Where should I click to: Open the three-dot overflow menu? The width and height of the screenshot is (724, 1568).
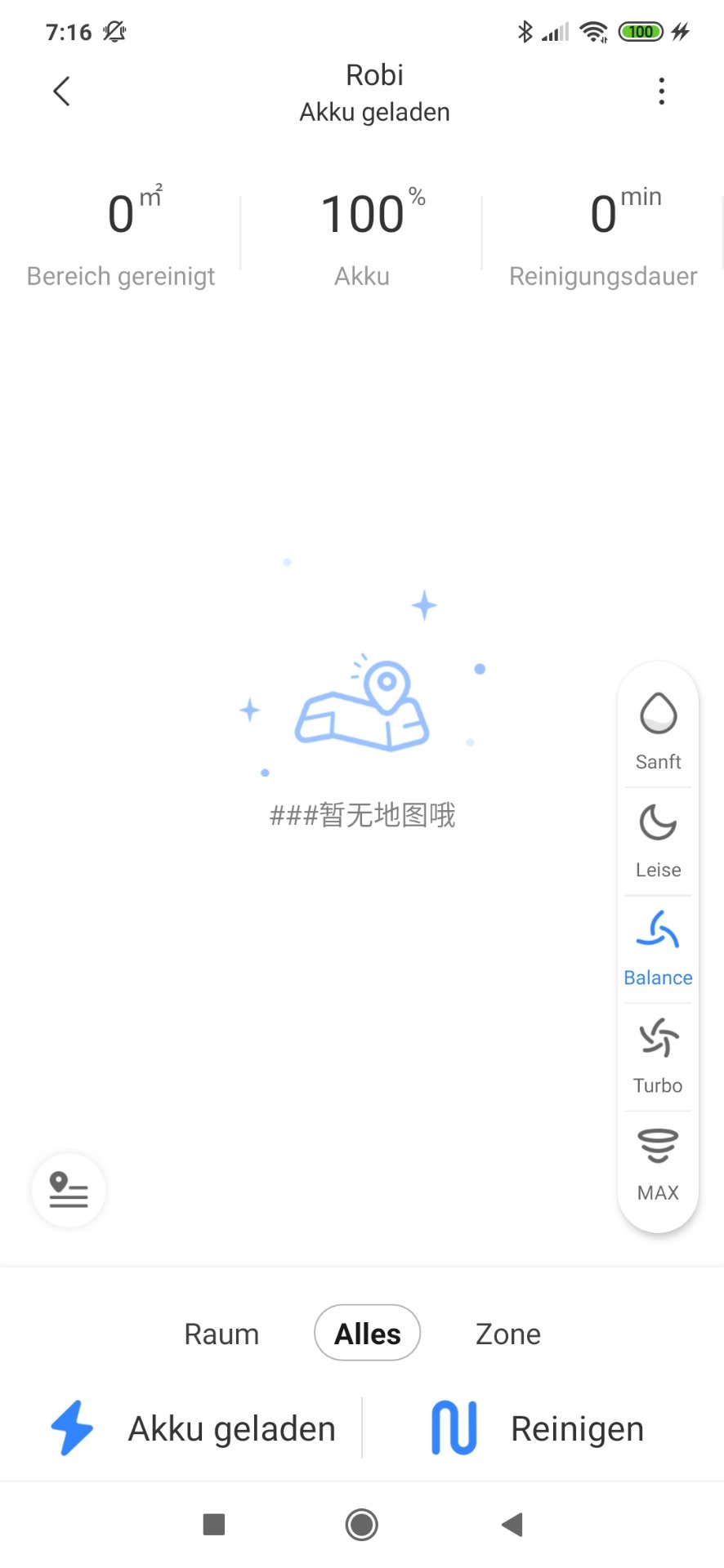click(661, 91)
